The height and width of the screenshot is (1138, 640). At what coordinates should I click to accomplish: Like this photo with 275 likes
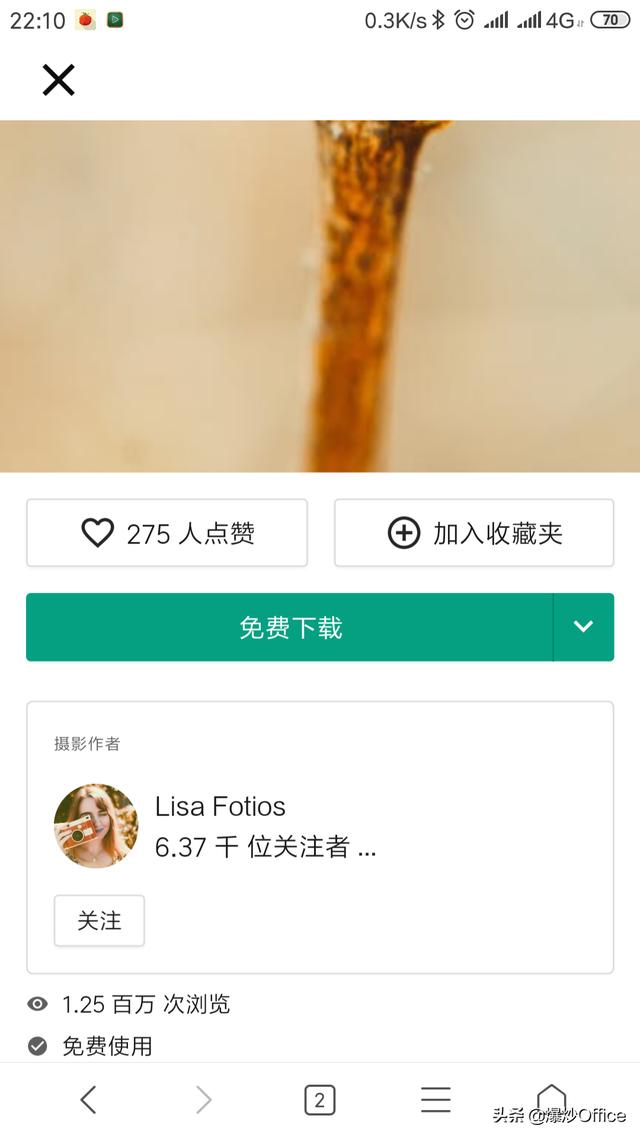tap(167, 534)
